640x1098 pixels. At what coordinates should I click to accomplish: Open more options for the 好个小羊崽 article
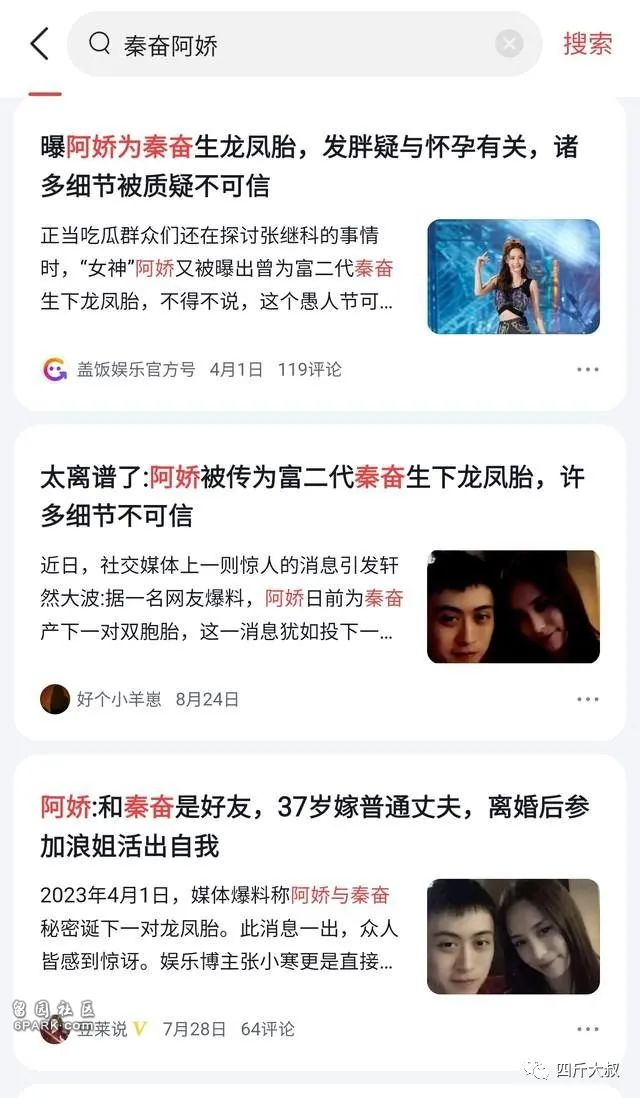click(587, 699)
